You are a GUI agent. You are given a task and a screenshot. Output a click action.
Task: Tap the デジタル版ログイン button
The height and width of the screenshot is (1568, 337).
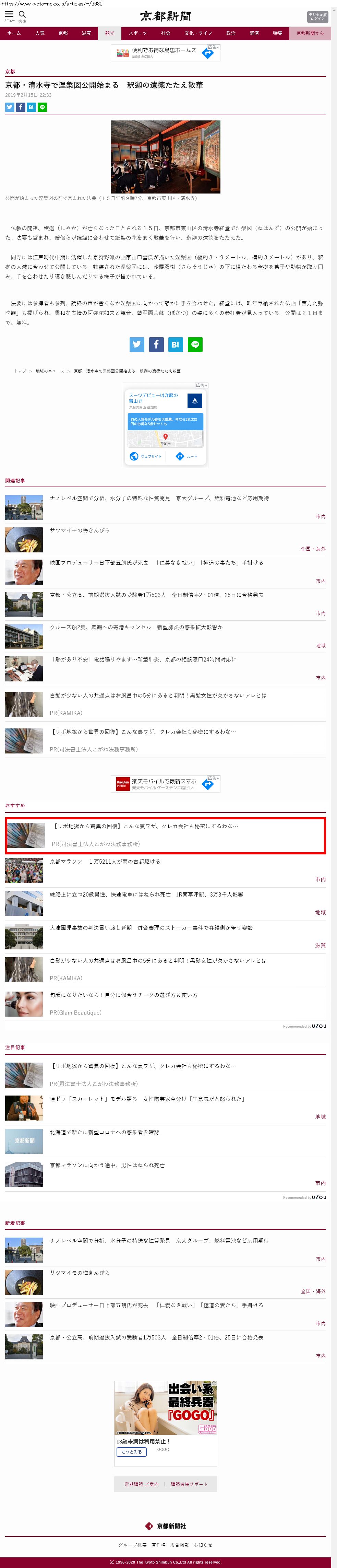click(x=317, y=16)
